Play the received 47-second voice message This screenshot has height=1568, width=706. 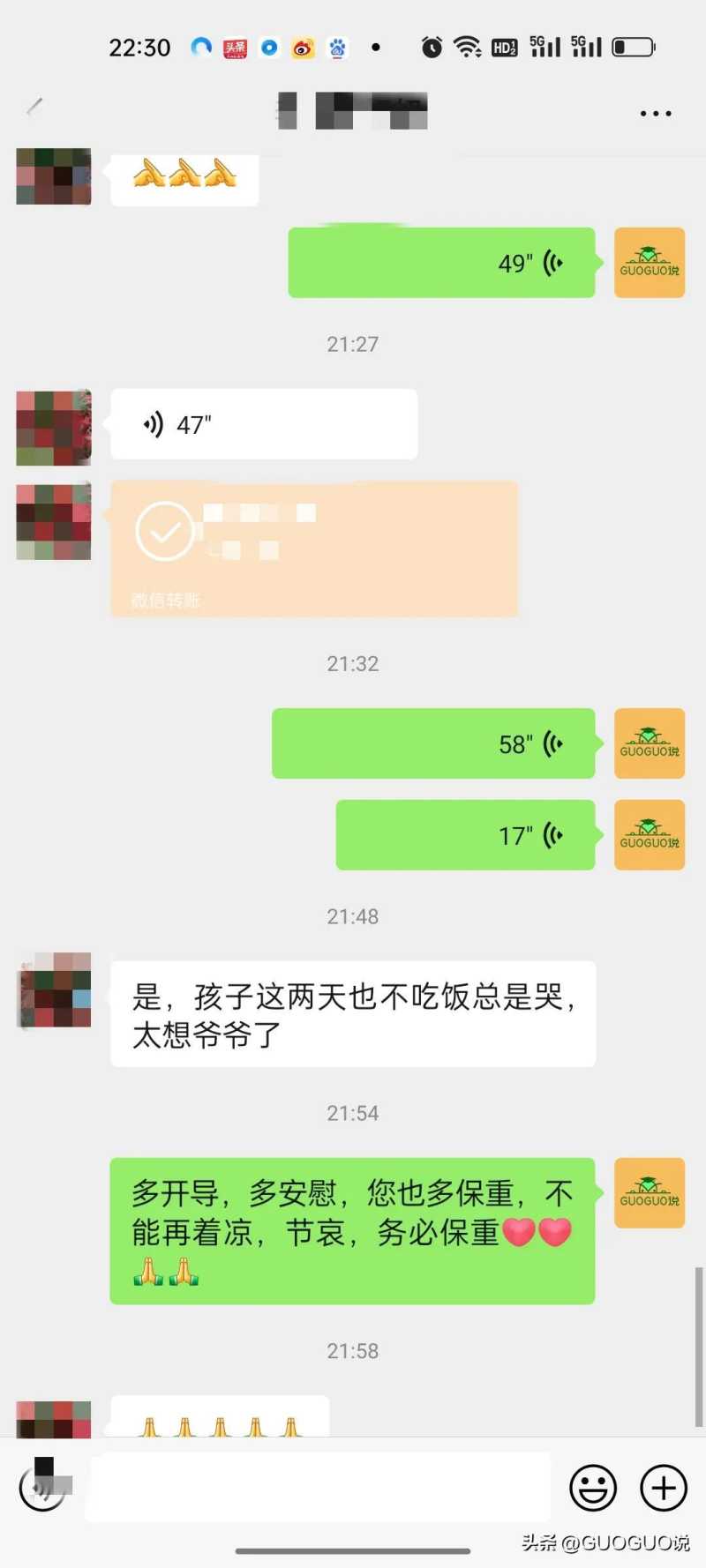coord(263,425)
